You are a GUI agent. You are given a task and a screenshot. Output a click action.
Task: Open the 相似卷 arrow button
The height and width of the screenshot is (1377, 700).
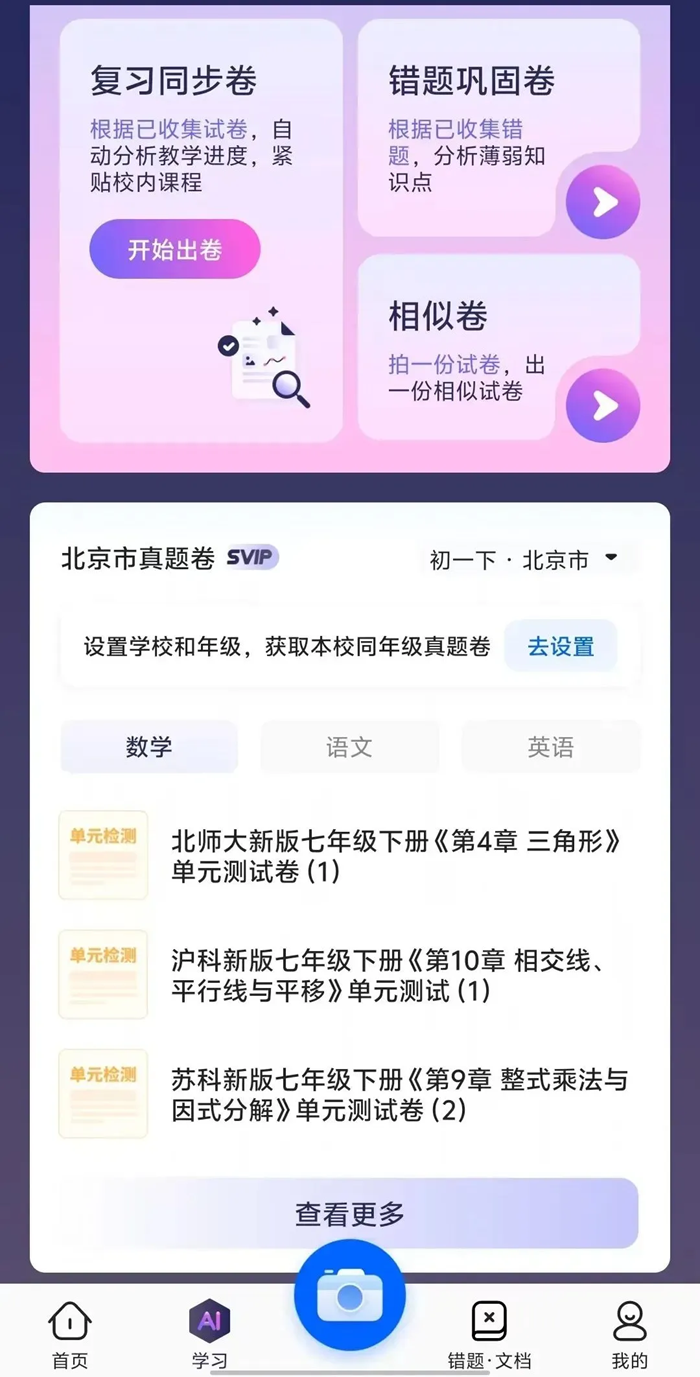point(603,405)
